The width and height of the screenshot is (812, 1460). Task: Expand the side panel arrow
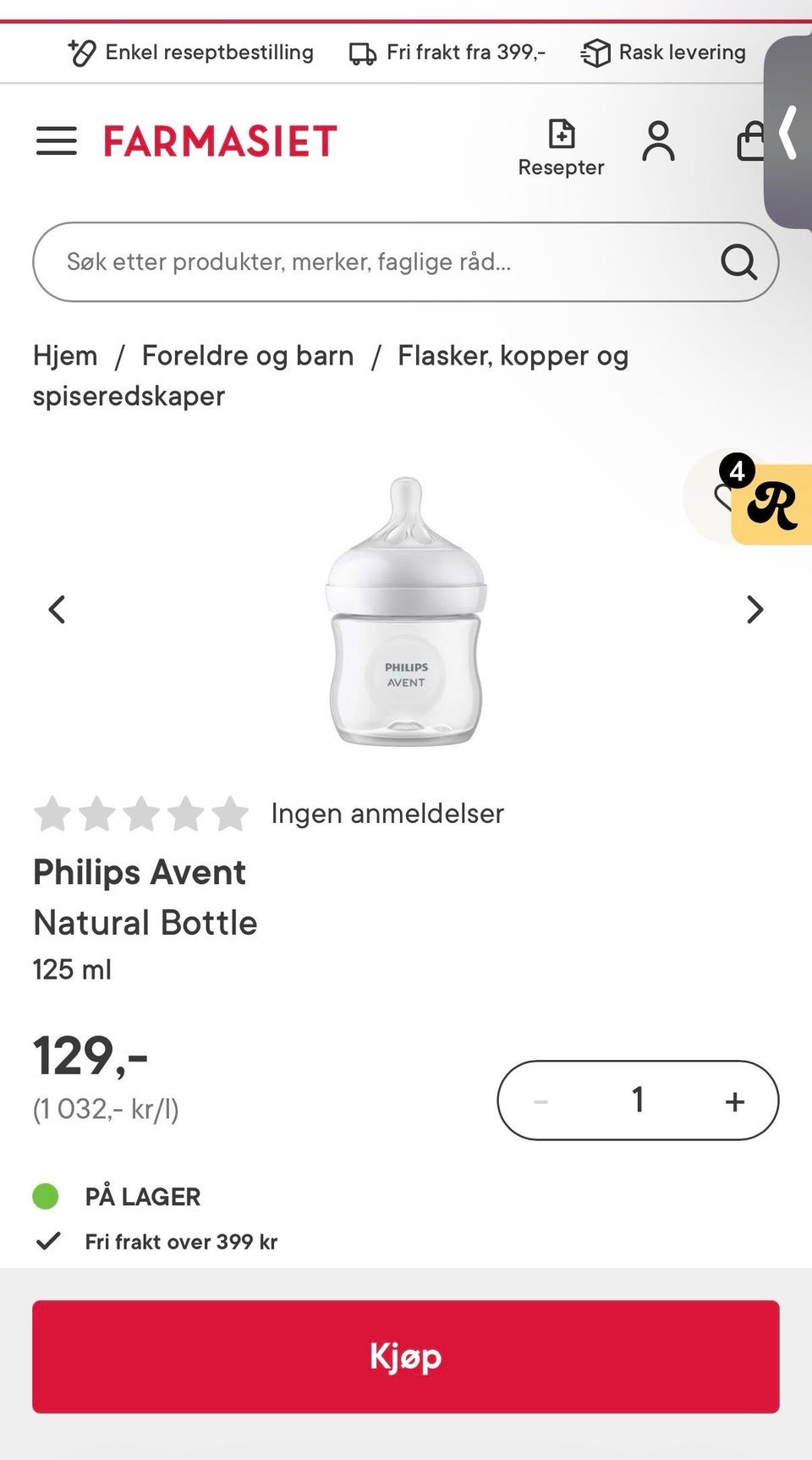pos(788,132)
